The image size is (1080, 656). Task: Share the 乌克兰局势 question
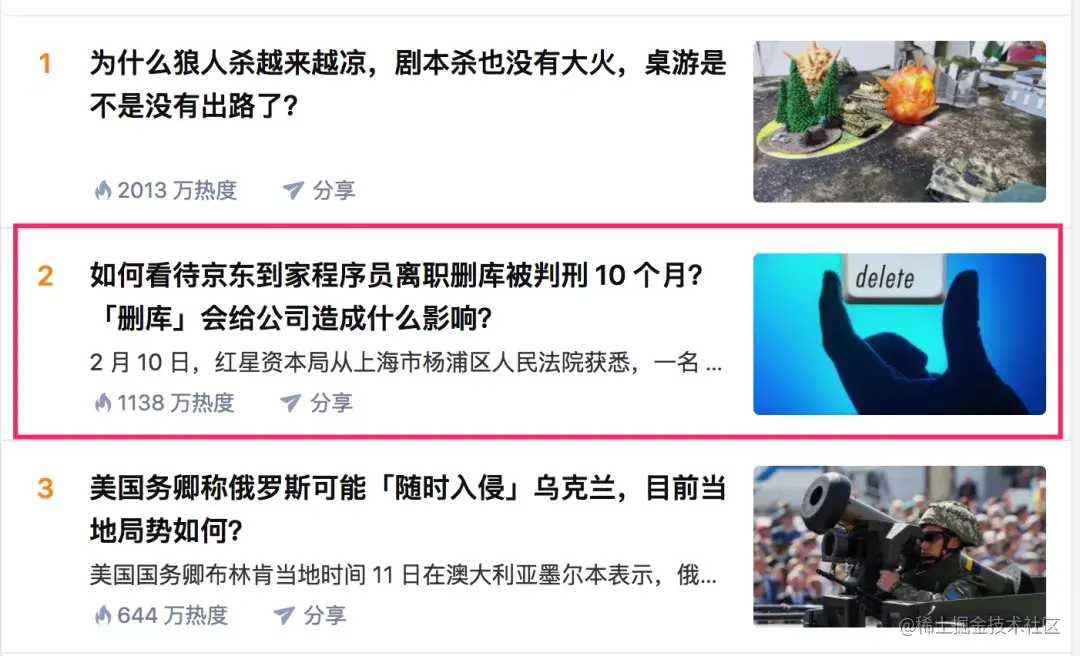point(310,615)
